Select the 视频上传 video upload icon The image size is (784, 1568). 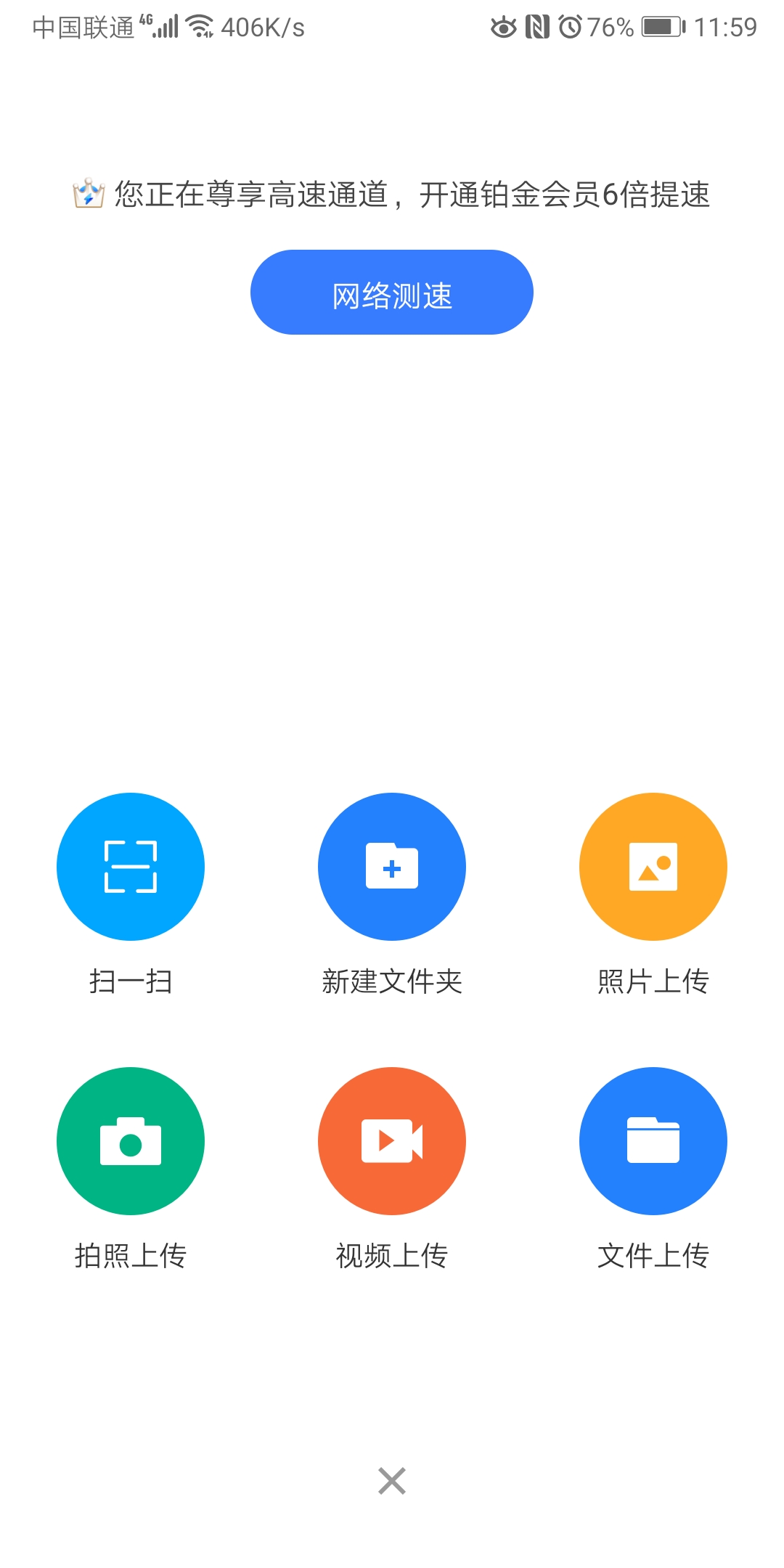391,1141
